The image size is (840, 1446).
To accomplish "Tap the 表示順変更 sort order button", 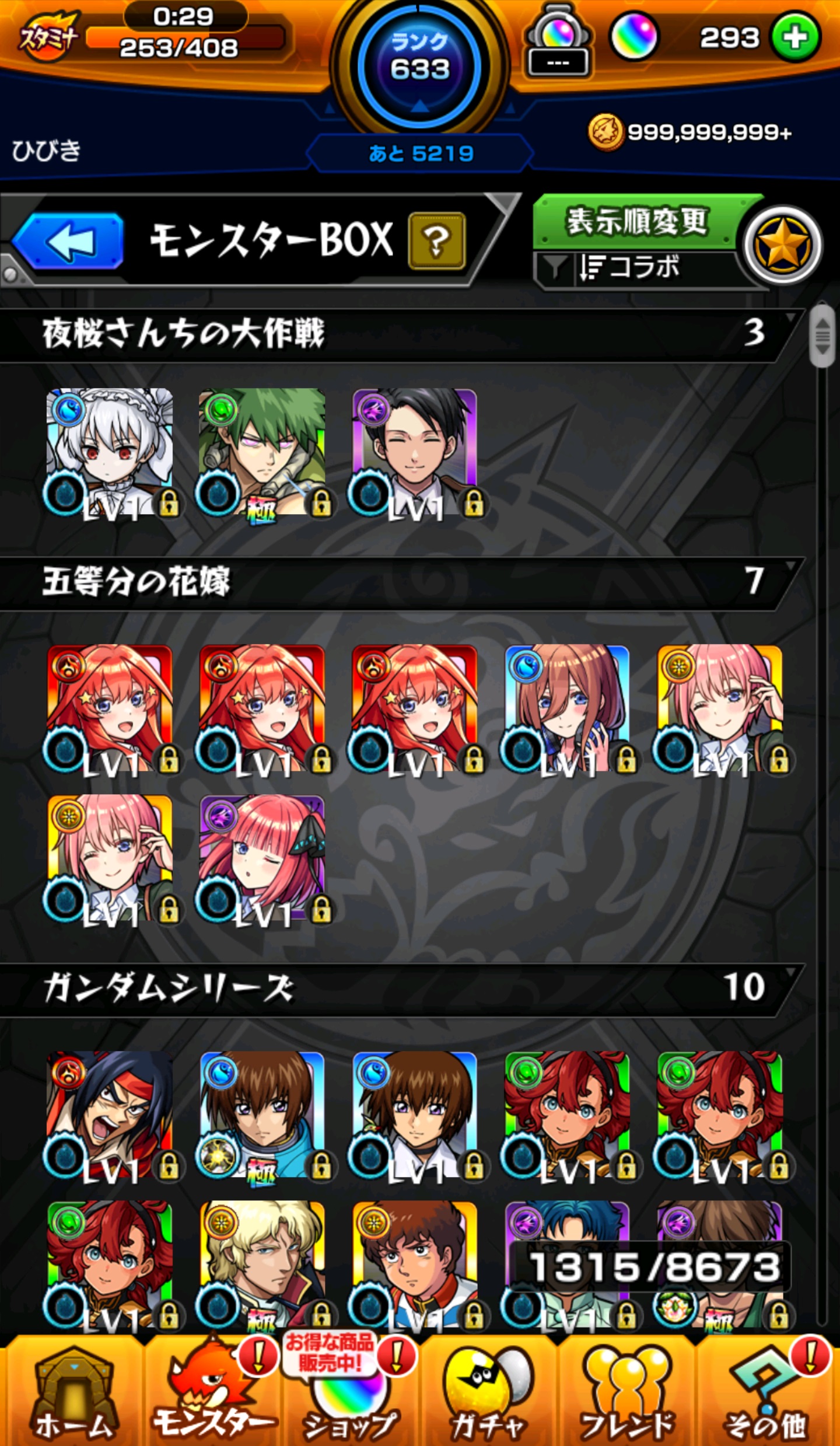I will pos(637,222).
